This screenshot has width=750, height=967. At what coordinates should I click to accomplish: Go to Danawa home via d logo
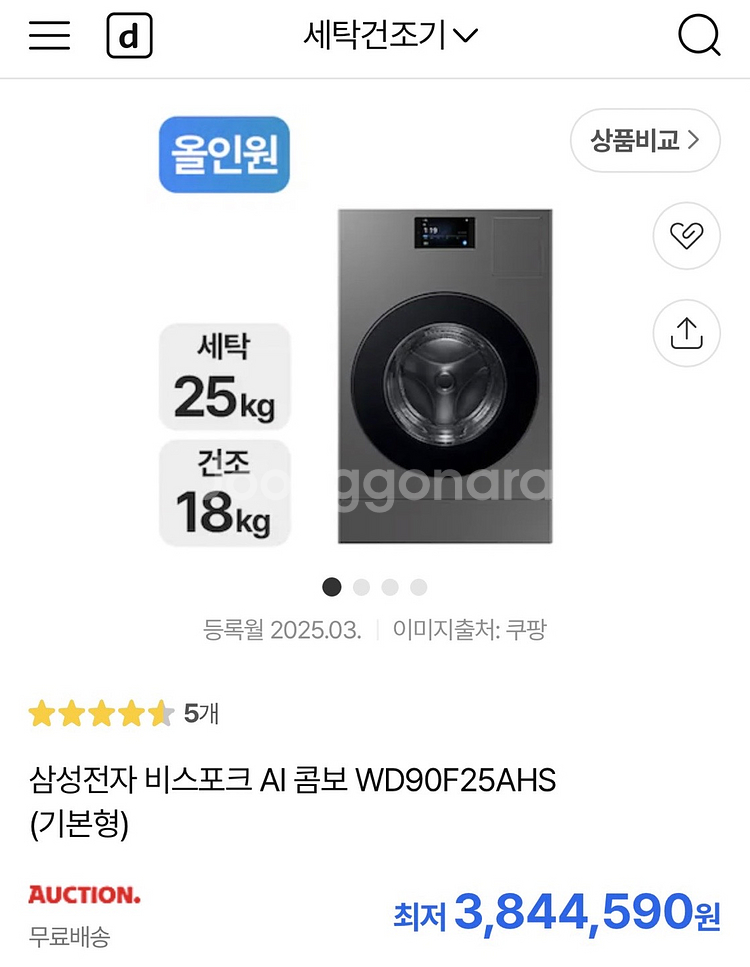click(129, 37)
